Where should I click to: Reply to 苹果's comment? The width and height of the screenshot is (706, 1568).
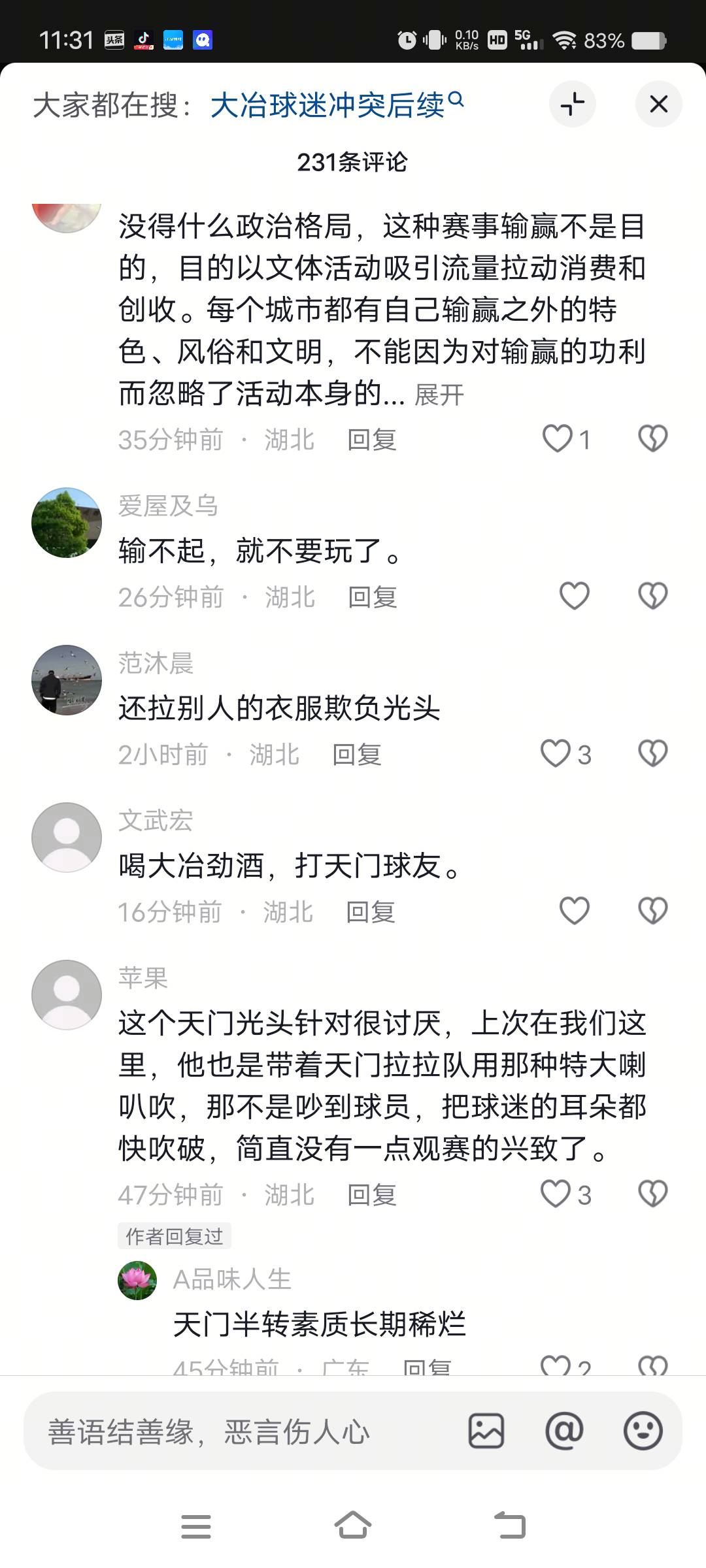[372, 1194]
